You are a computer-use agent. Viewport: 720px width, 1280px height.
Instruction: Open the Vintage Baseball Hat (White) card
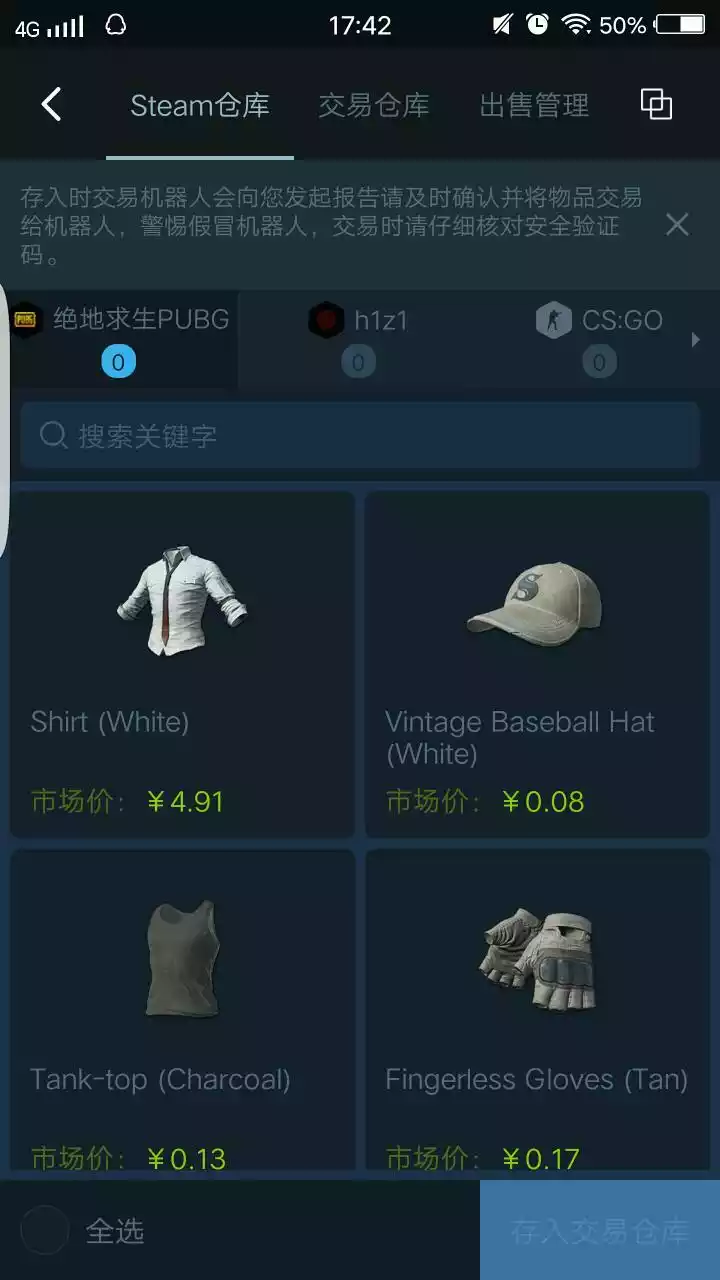(x=537, y=663)
